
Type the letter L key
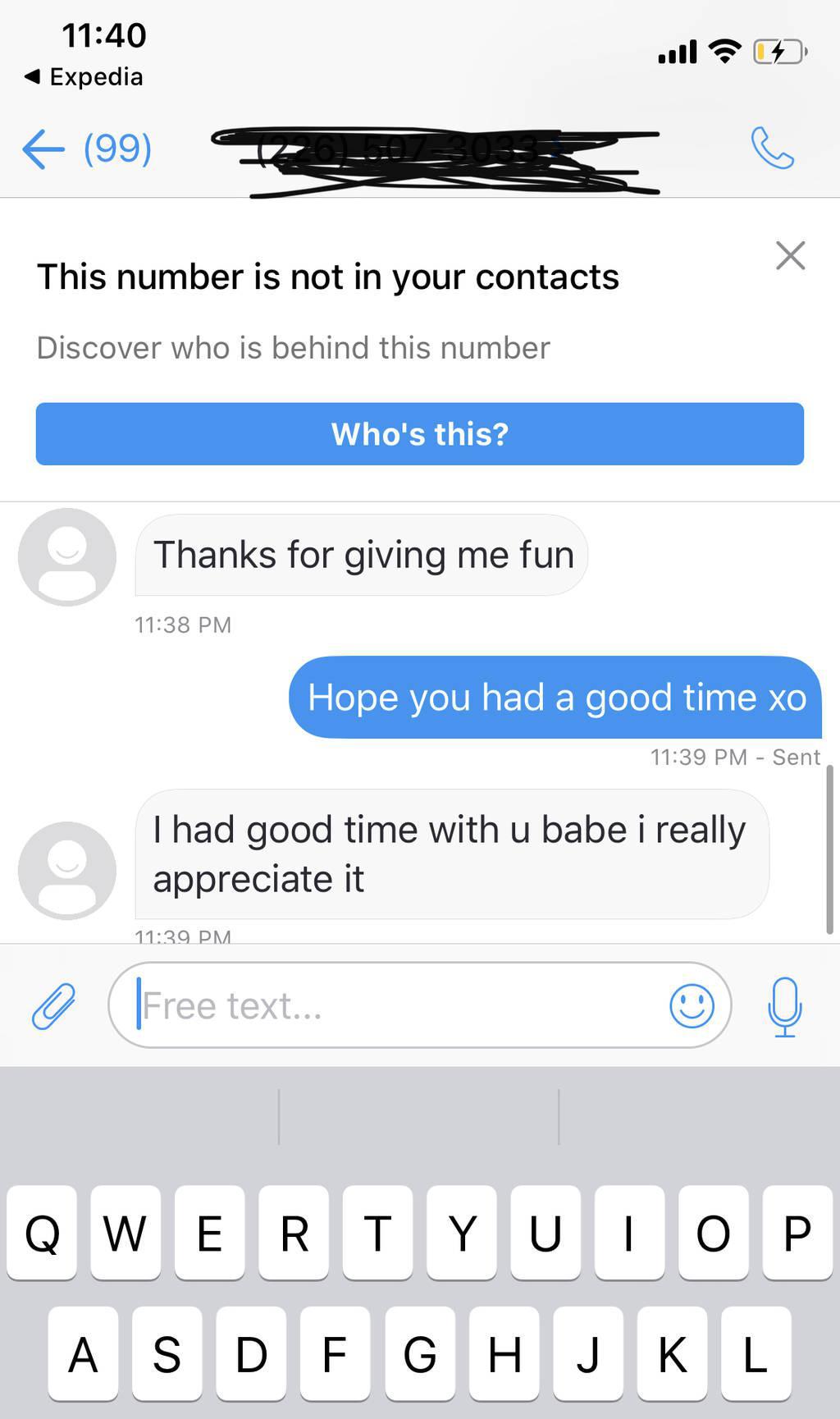(x=756, y=1353)
